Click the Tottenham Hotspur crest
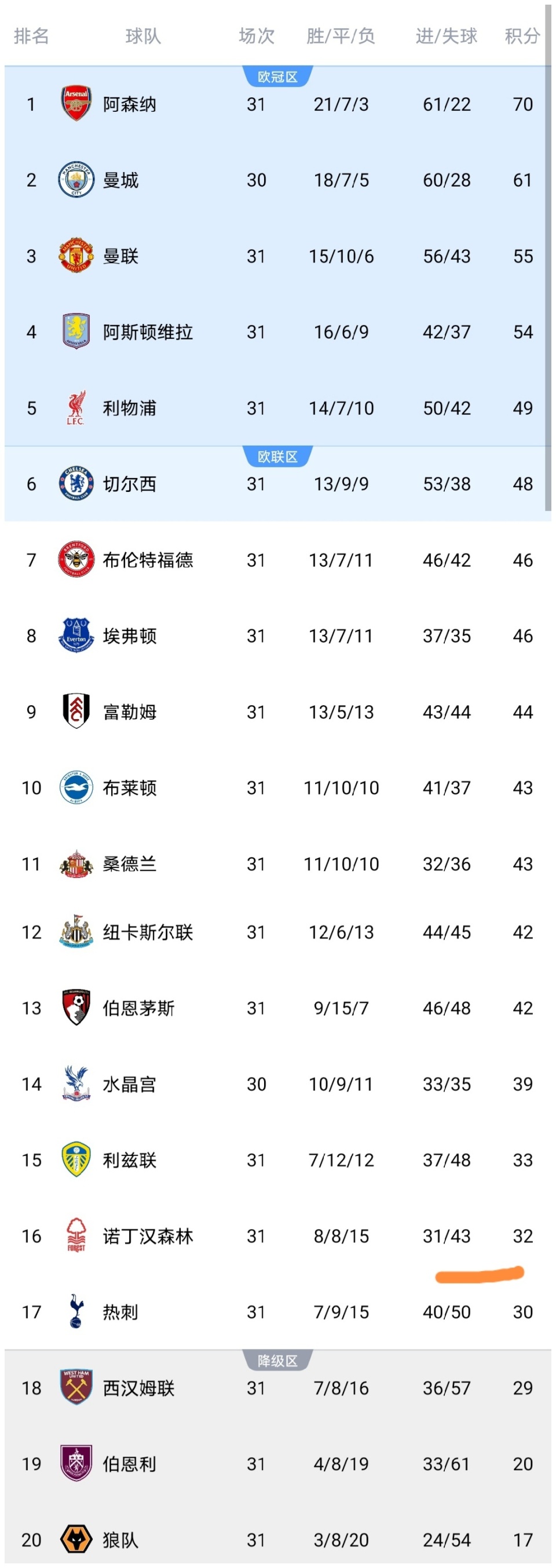This screenshot has height=1568, width=556. tap(75, 1312)
